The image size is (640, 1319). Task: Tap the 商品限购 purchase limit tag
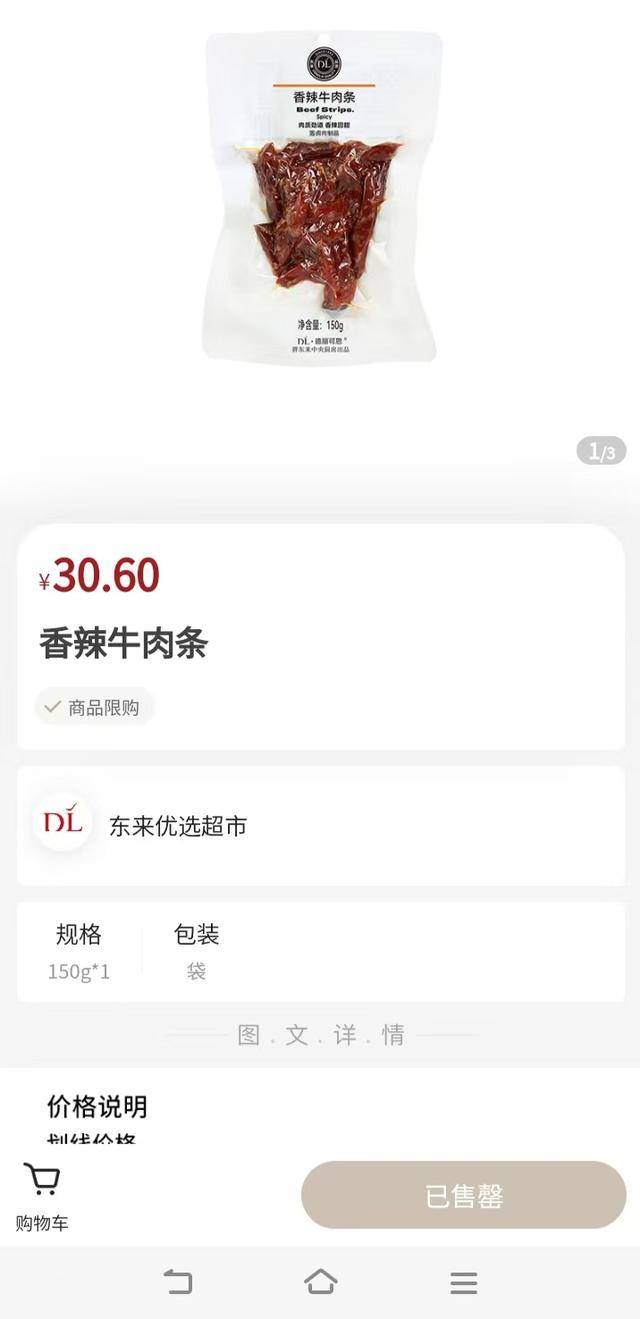point(94,707)
